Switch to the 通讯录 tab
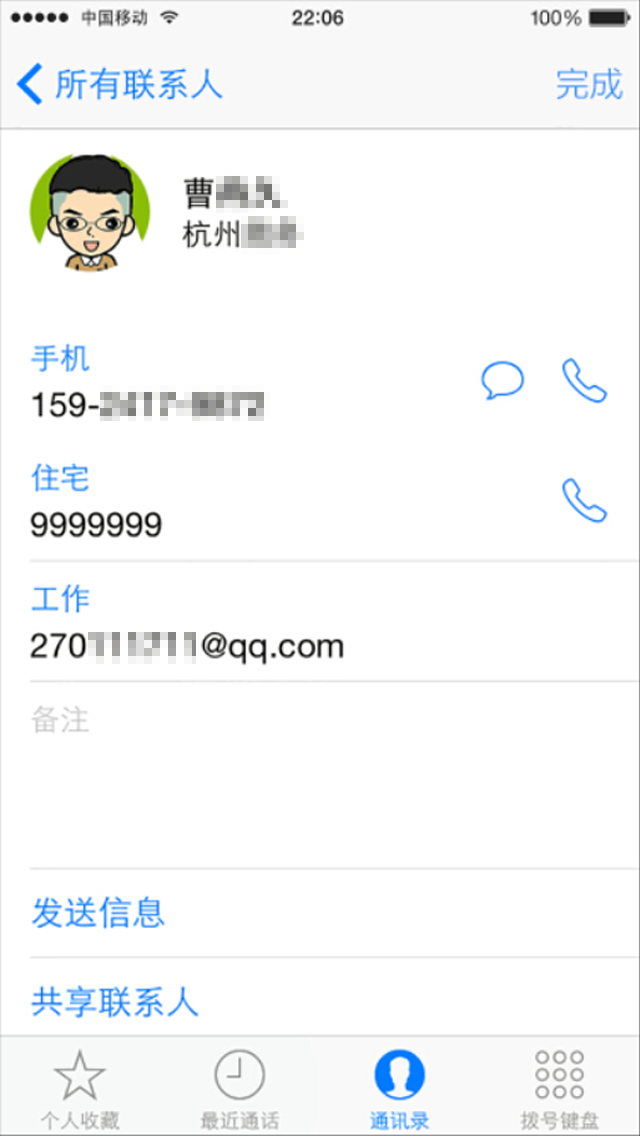The width and height of the screenshot is (640, 1136). pyautogui.click(x=400, y=1088)
